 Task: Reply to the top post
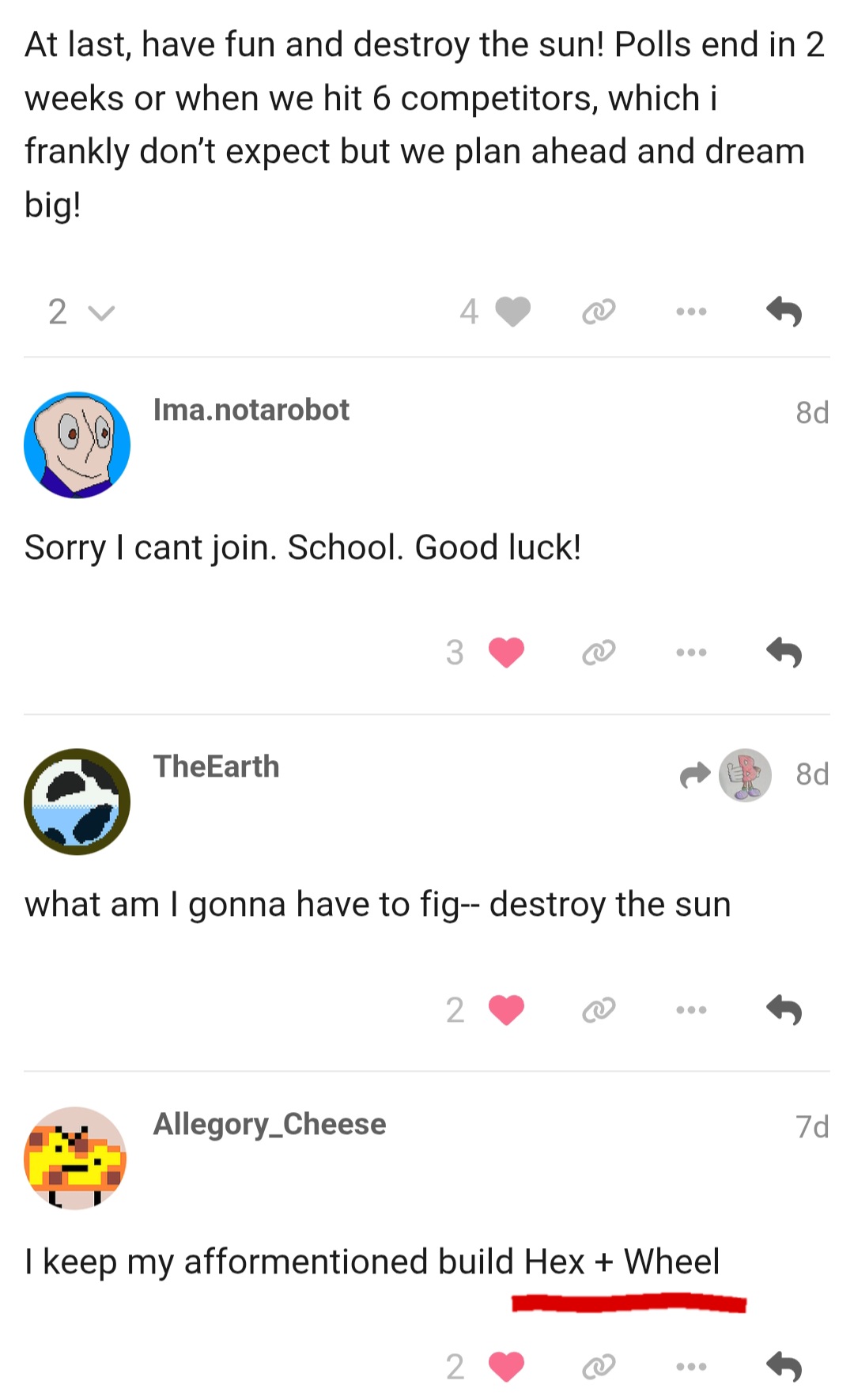pos(784,312)
